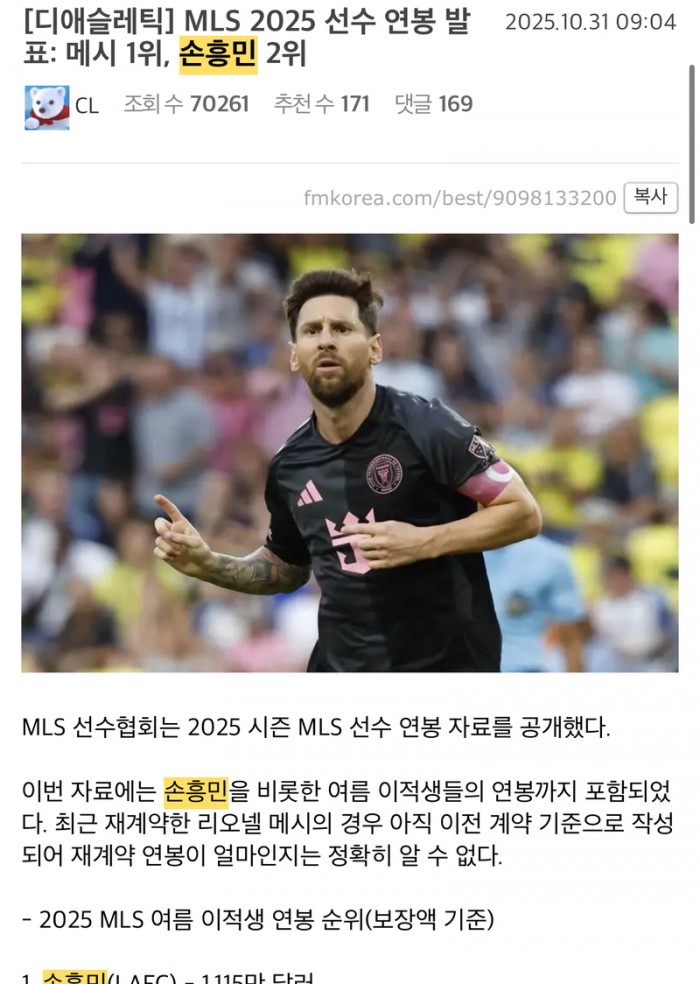The height and width of the screenshot is (984, 700).
Task: Open the Messi photo in the post
Action: [x=350, y=452]
